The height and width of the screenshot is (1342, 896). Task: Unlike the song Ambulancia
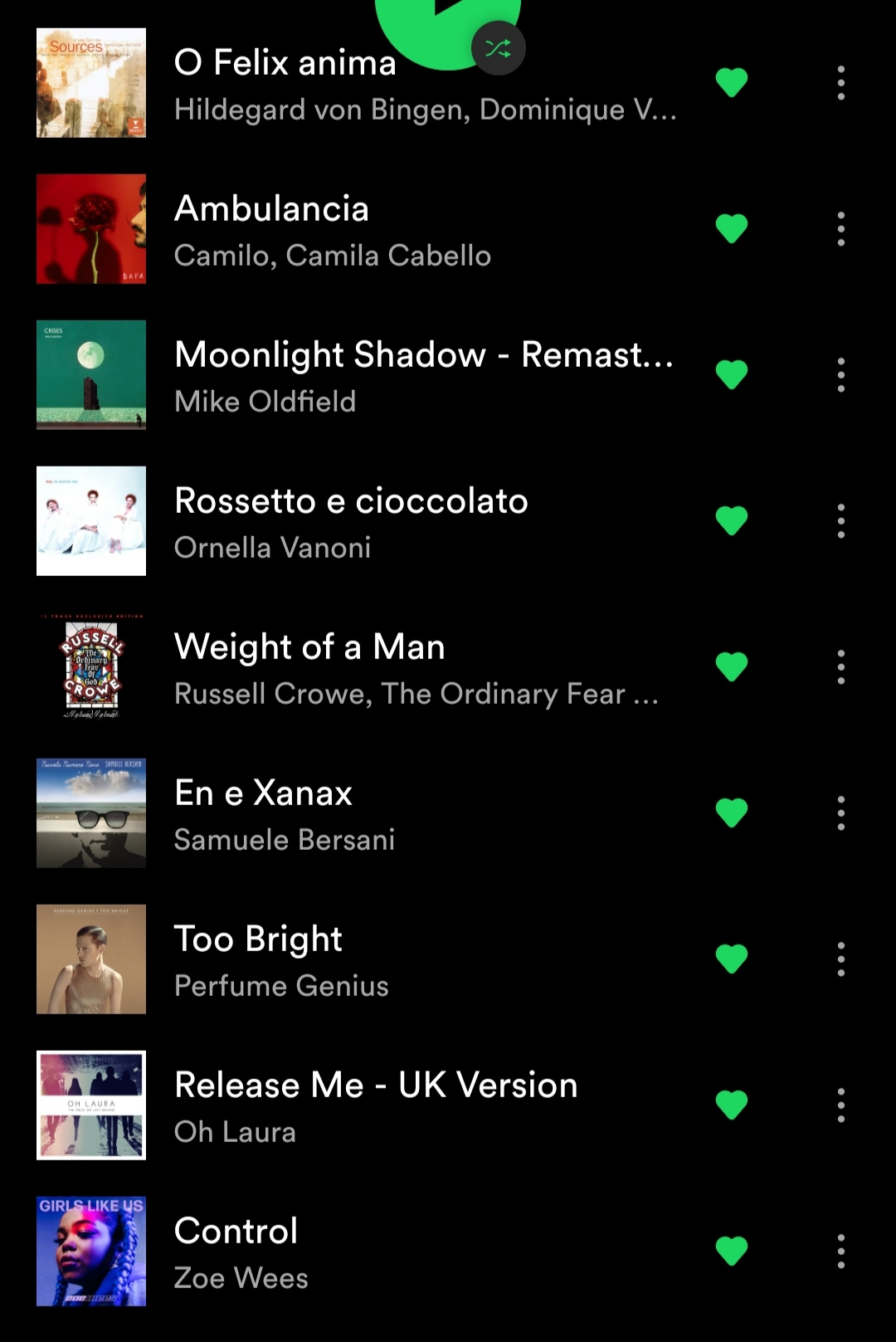pos(732,228)
